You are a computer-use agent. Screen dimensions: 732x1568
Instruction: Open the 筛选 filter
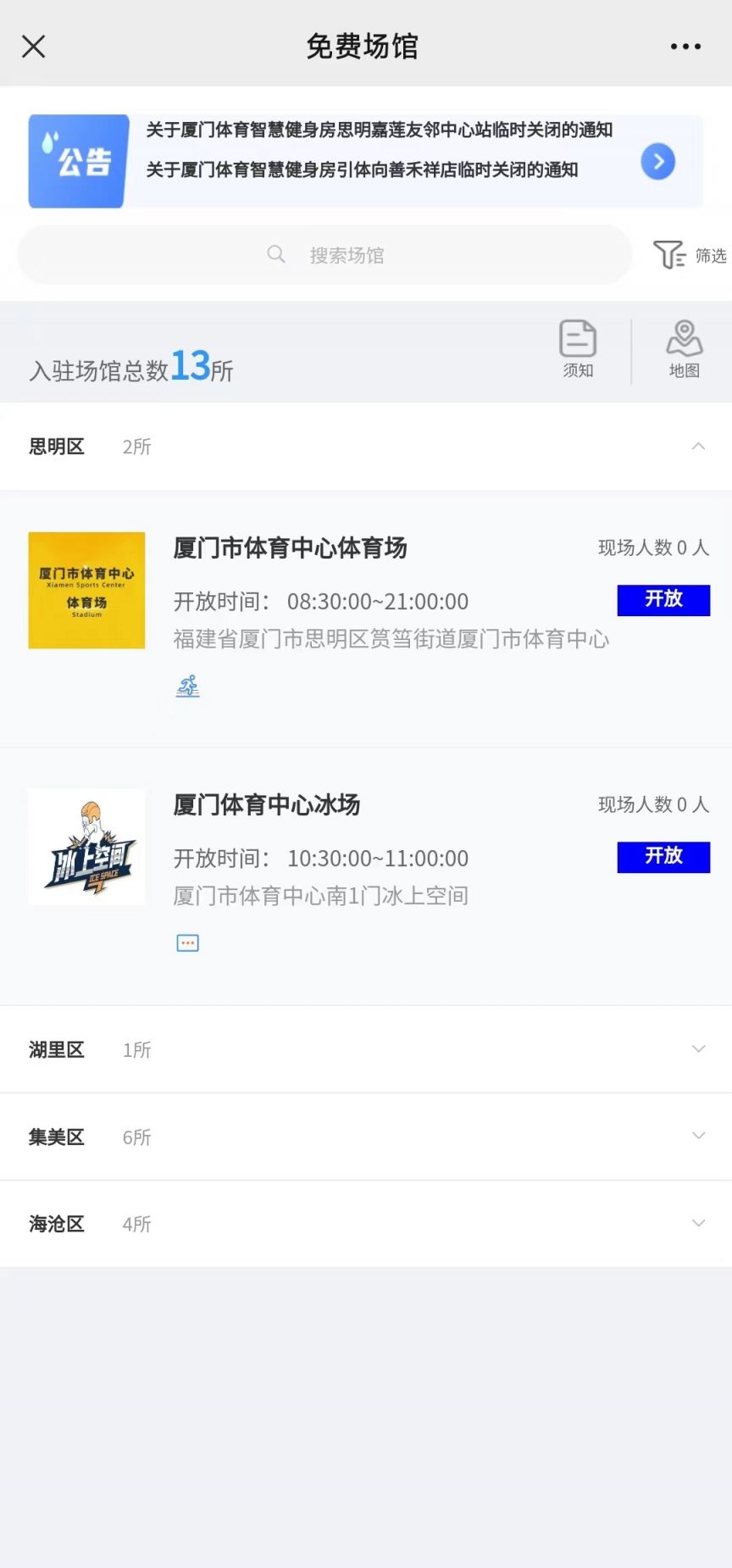click(690, 255)
